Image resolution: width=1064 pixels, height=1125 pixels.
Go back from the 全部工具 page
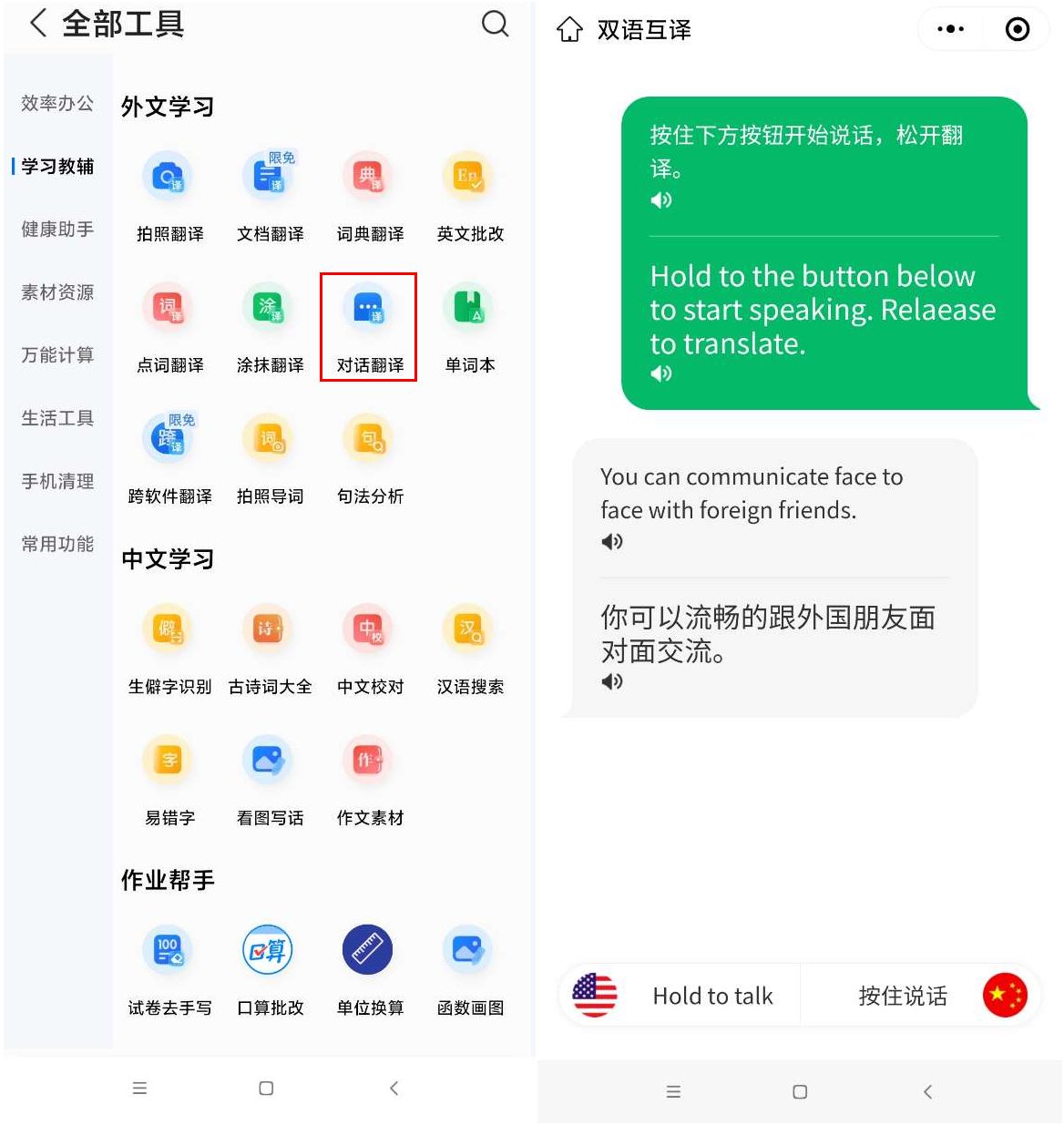(x=38, y=24)
